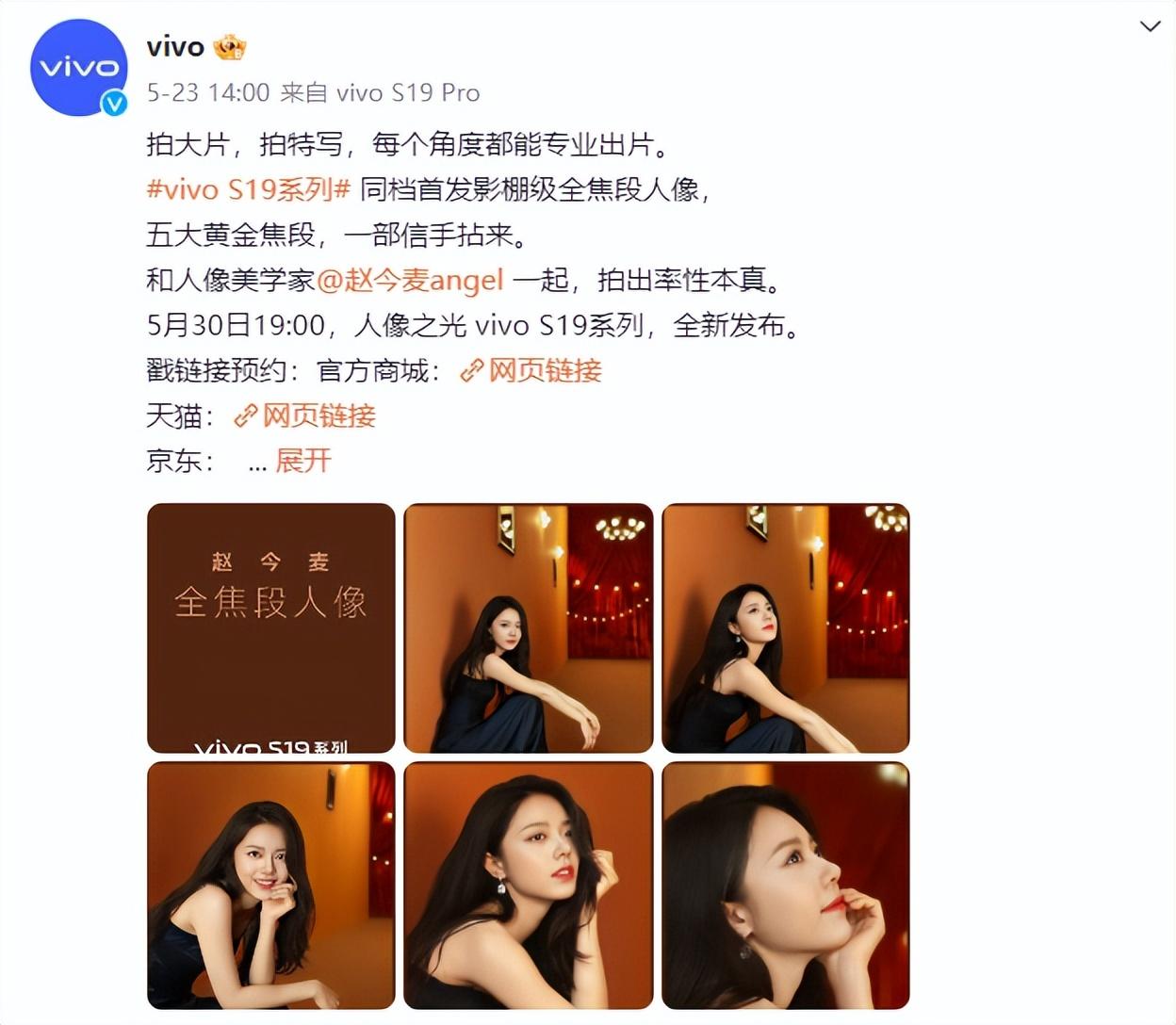This screenshot has width=1176, height=1025.
Task: Expand the post options chevron
Action: pyautogui.click(x=1150, y=26)
